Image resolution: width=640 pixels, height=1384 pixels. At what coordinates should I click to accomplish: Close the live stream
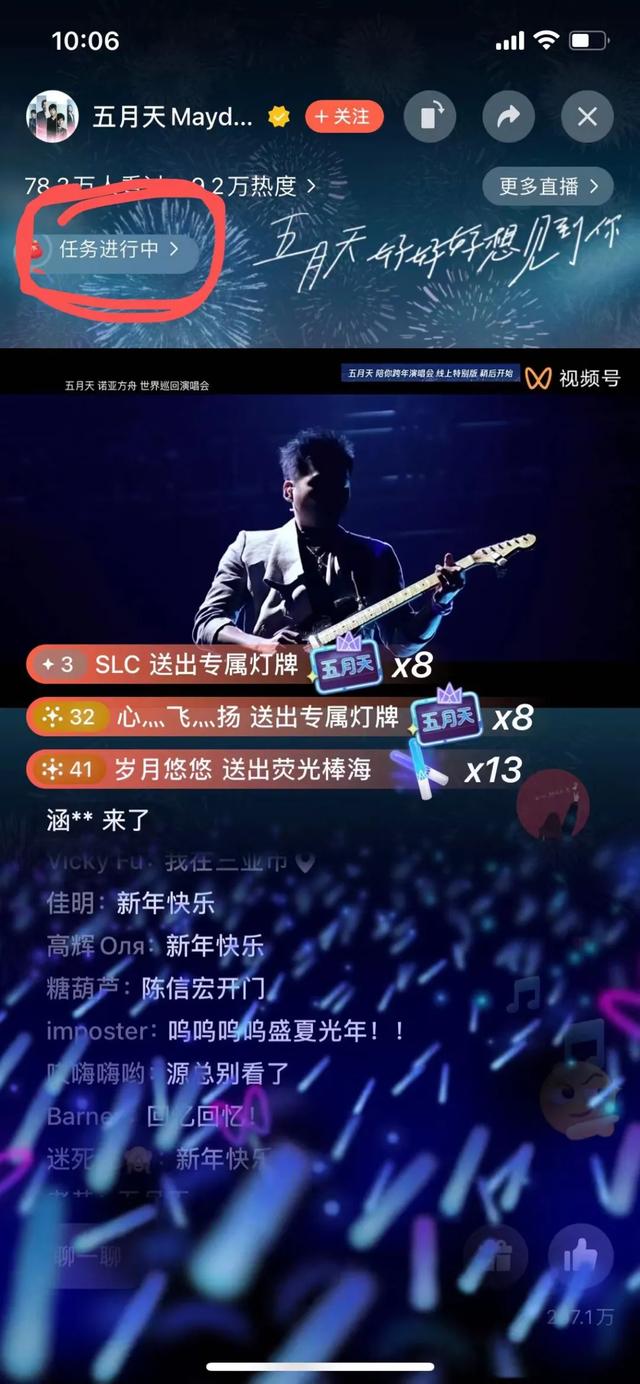click(x=587, y=117)
